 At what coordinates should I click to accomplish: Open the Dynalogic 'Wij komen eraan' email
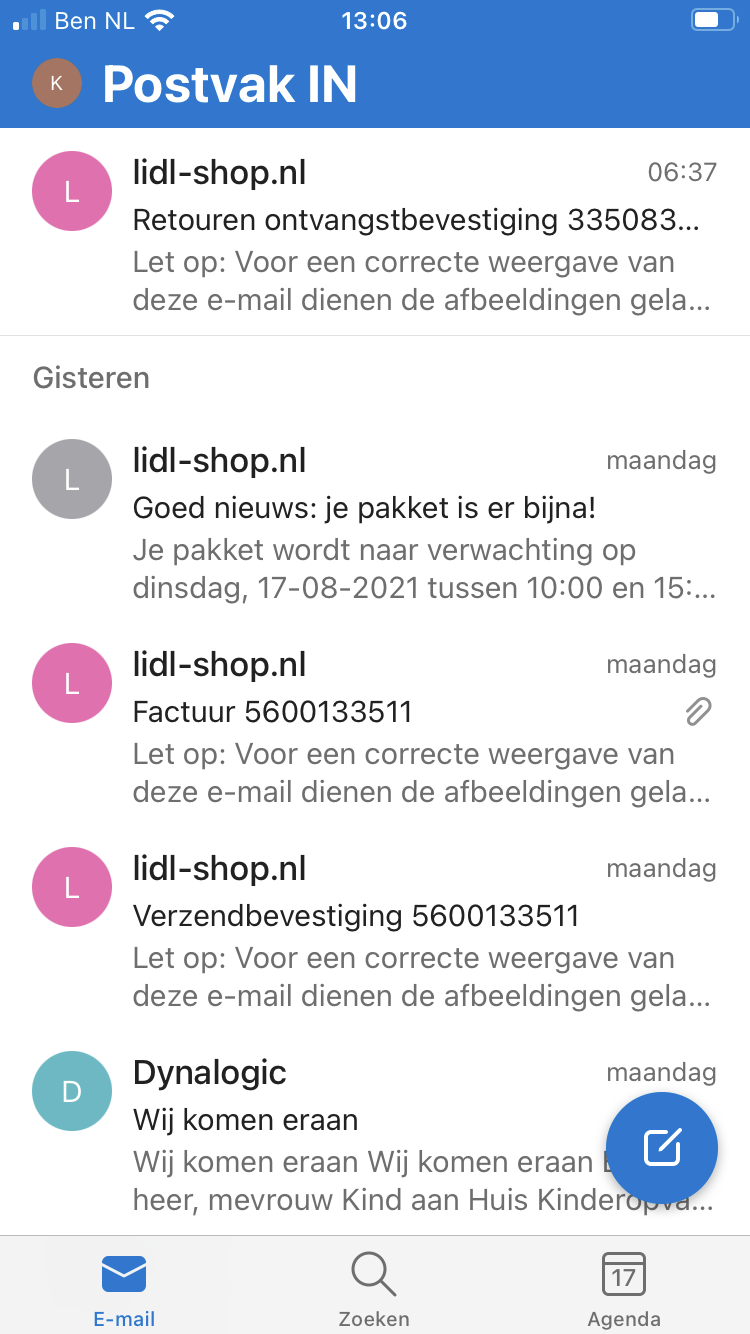360,1135
